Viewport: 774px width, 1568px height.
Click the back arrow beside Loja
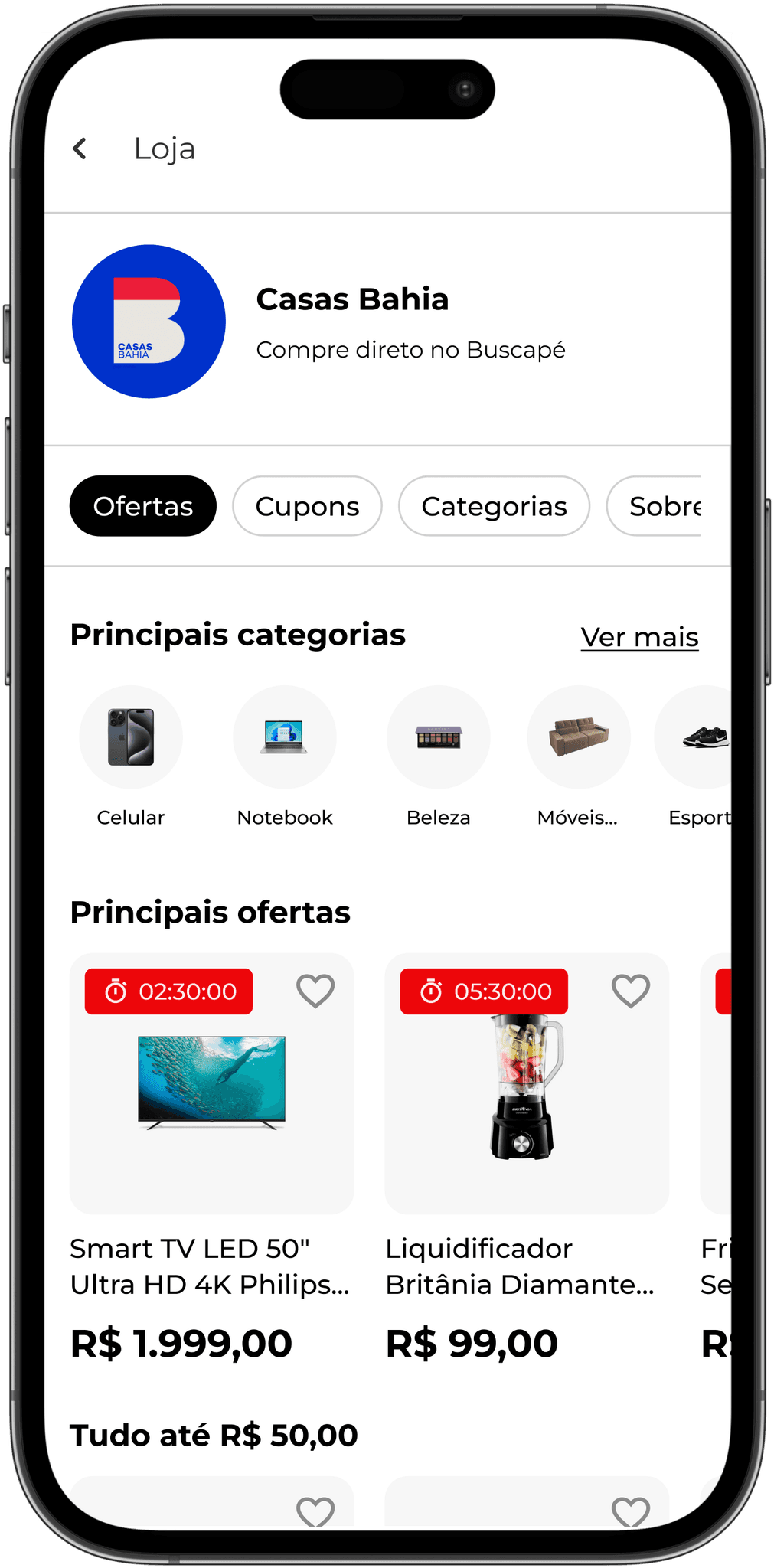point(80,148)
